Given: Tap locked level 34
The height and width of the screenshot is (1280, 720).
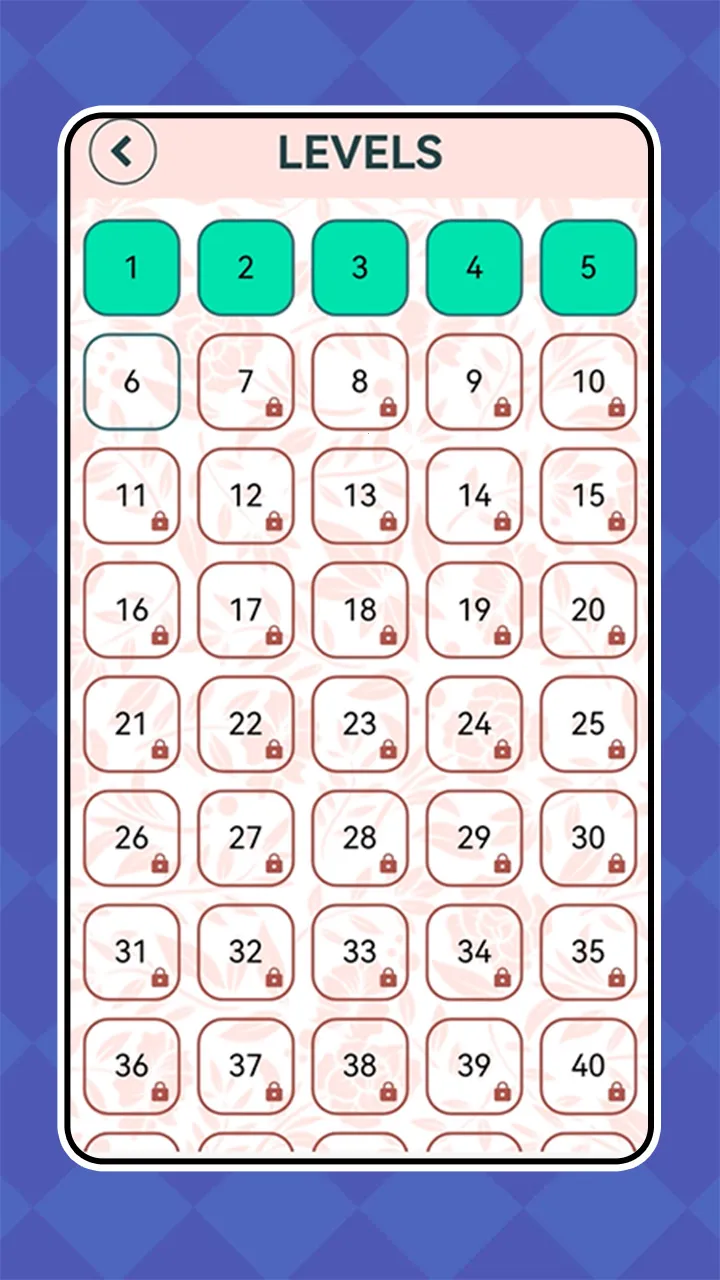Looking at the screenshot, I should 474,952.
